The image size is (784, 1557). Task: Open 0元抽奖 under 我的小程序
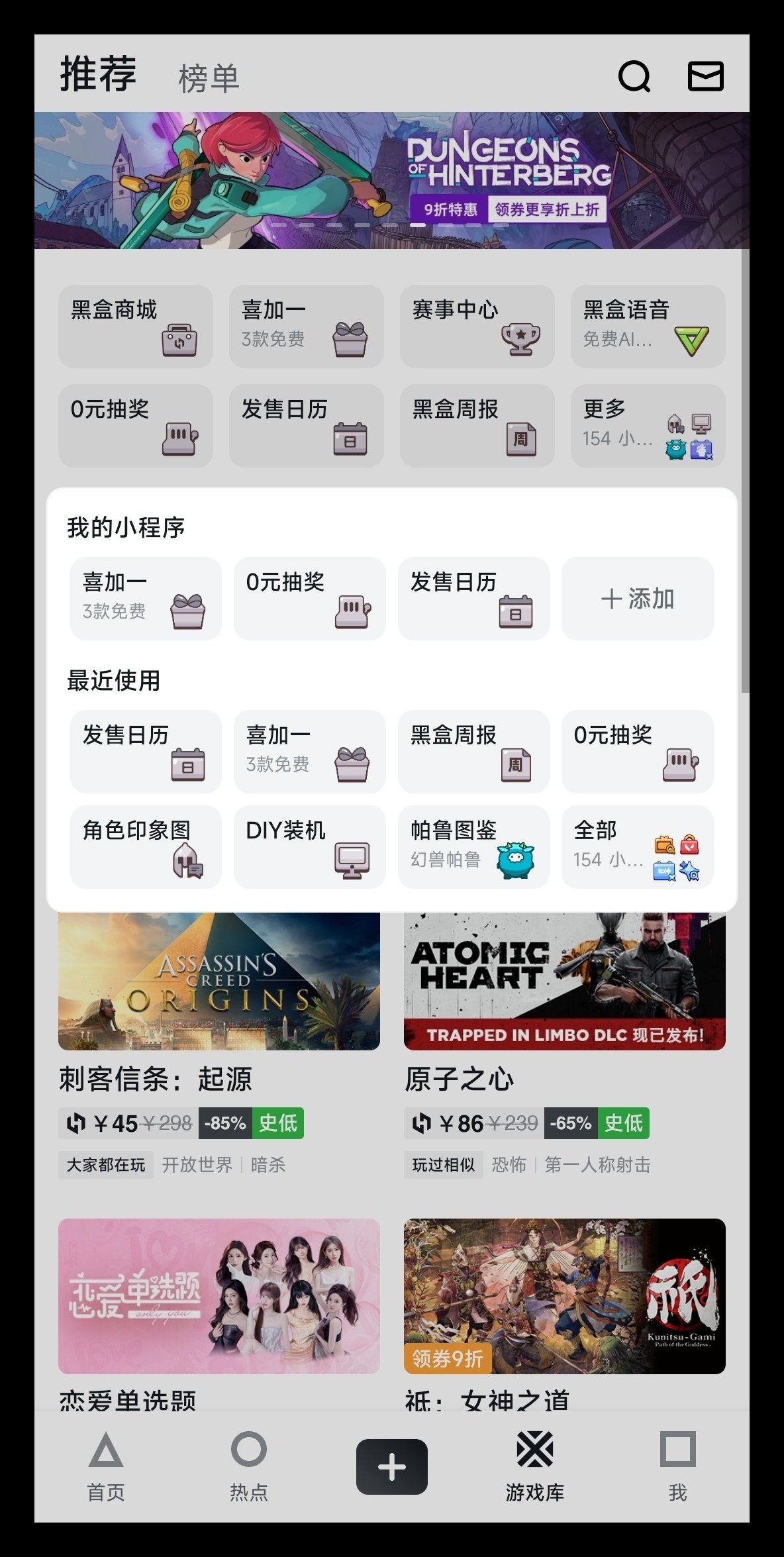(309, 599)
